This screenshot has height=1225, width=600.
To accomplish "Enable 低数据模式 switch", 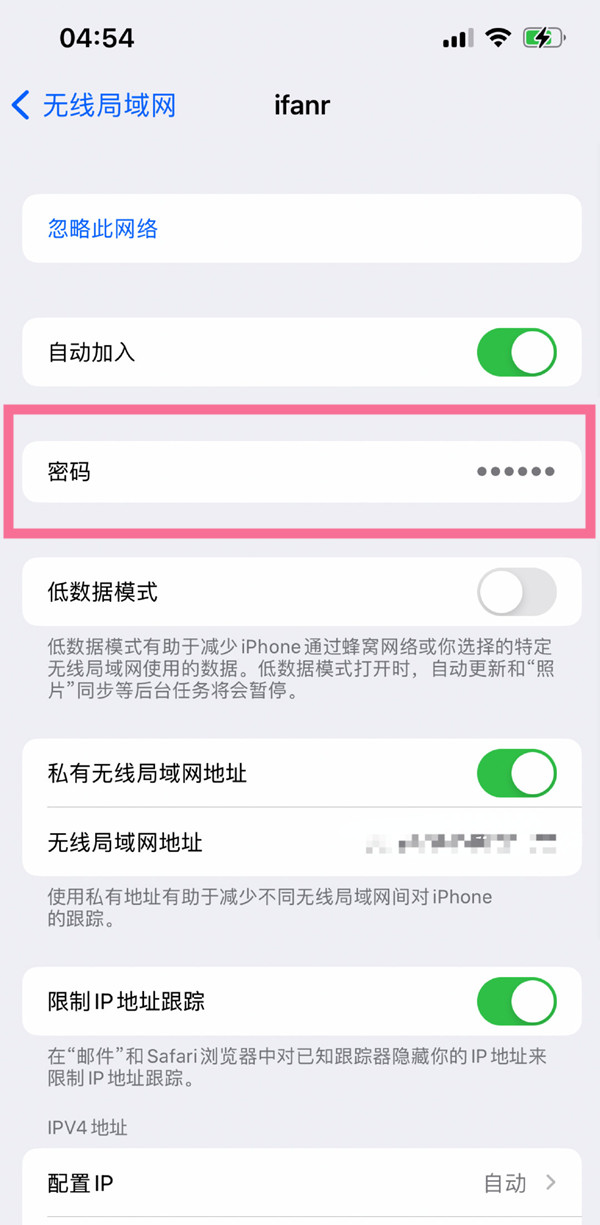I will click(516, 592).
